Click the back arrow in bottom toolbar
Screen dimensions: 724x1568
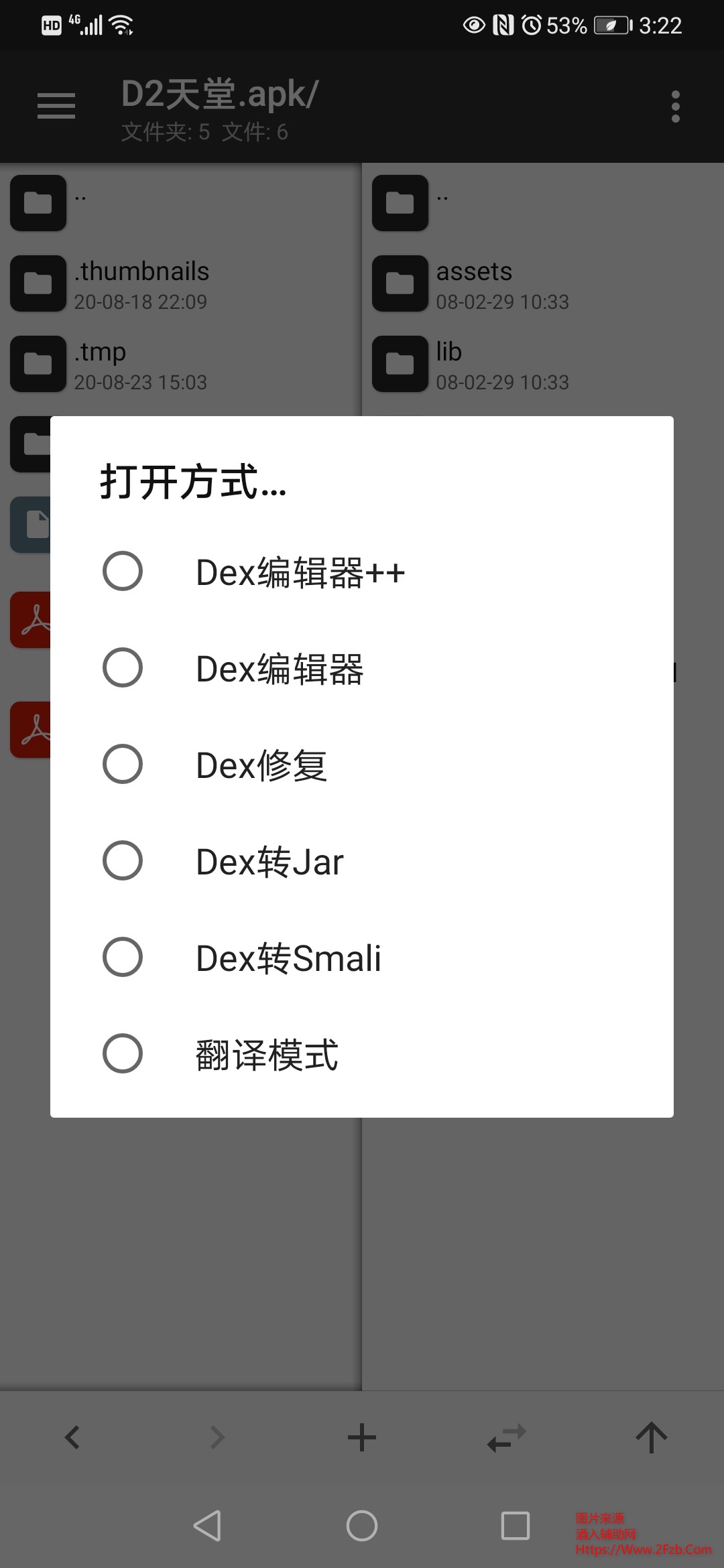click(72, 1437)
